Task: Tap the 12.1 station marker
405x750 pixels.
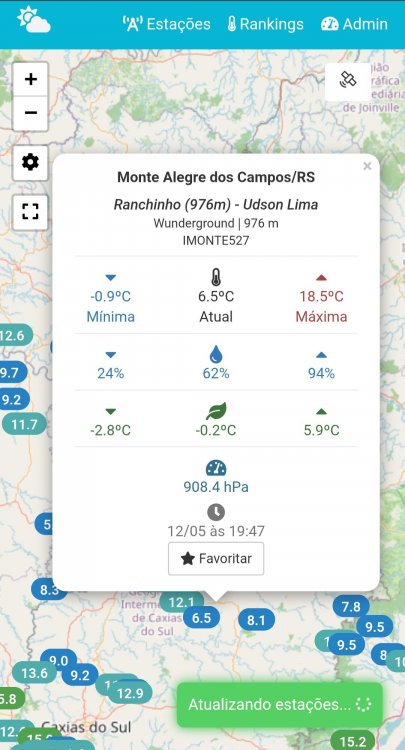Action: [181, 603]
